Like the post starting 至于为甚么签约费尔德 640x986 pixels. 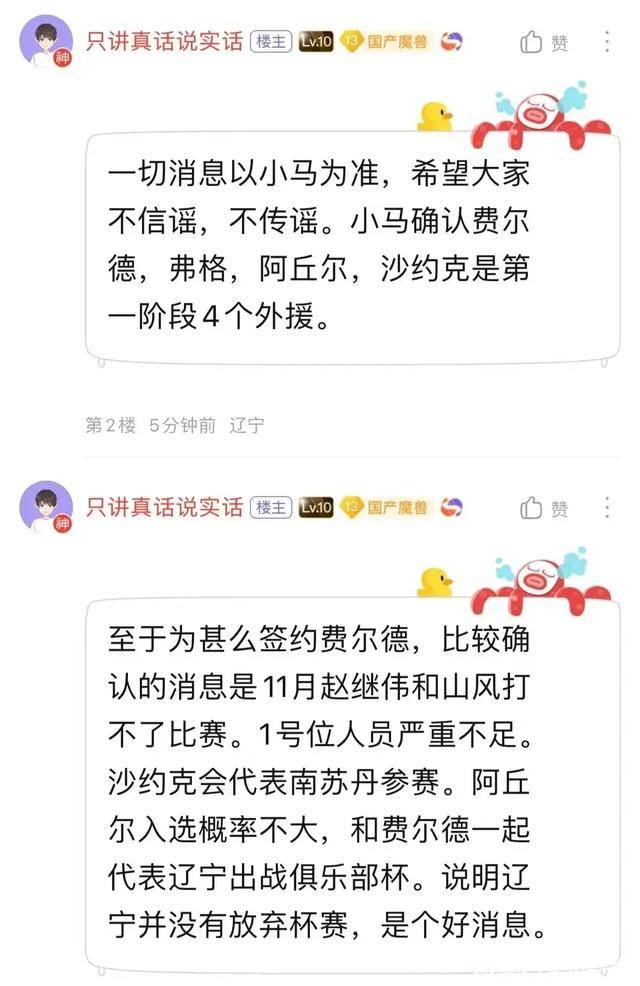(544, 508)
